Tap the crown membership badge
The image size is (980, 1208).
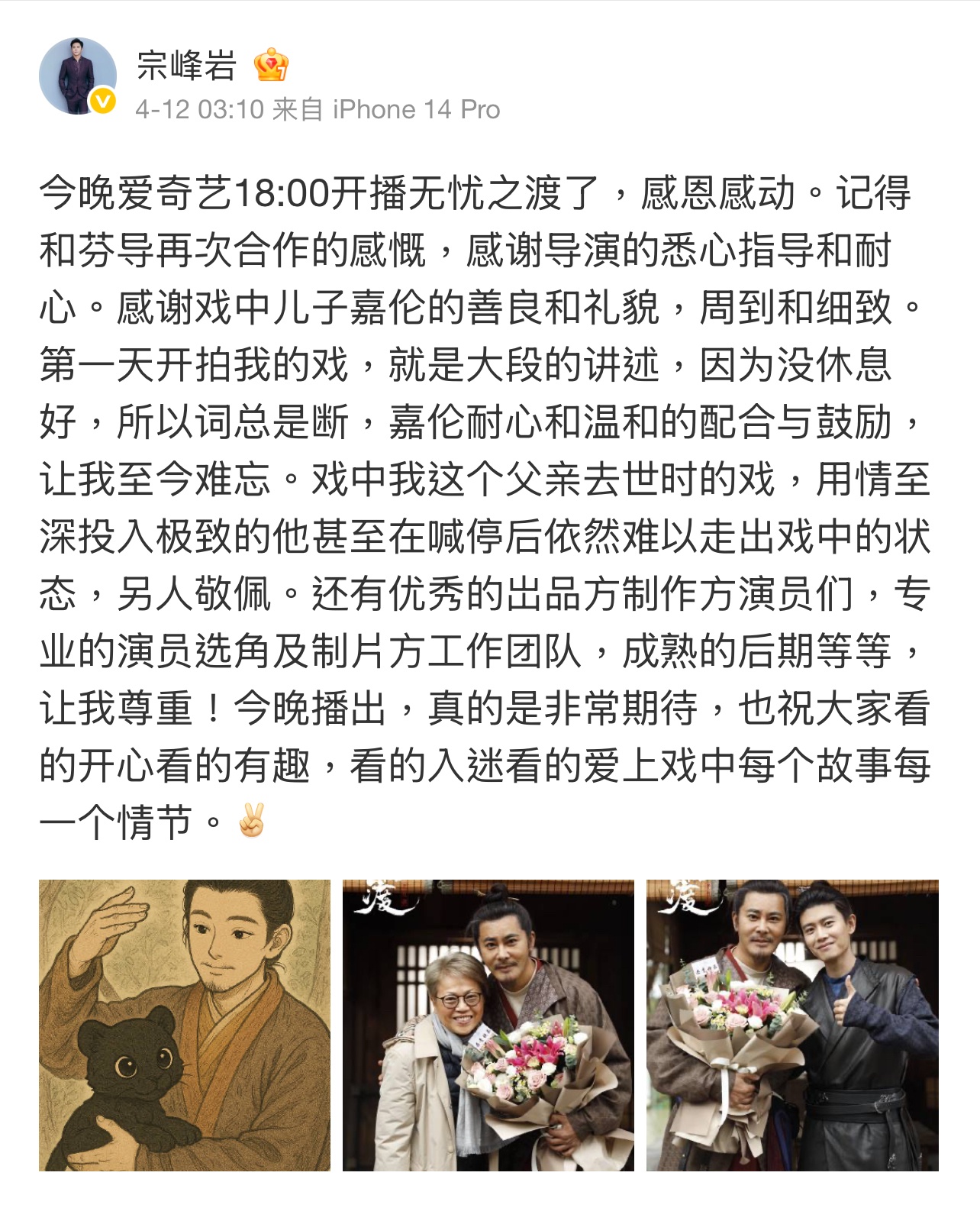point(271,65)
